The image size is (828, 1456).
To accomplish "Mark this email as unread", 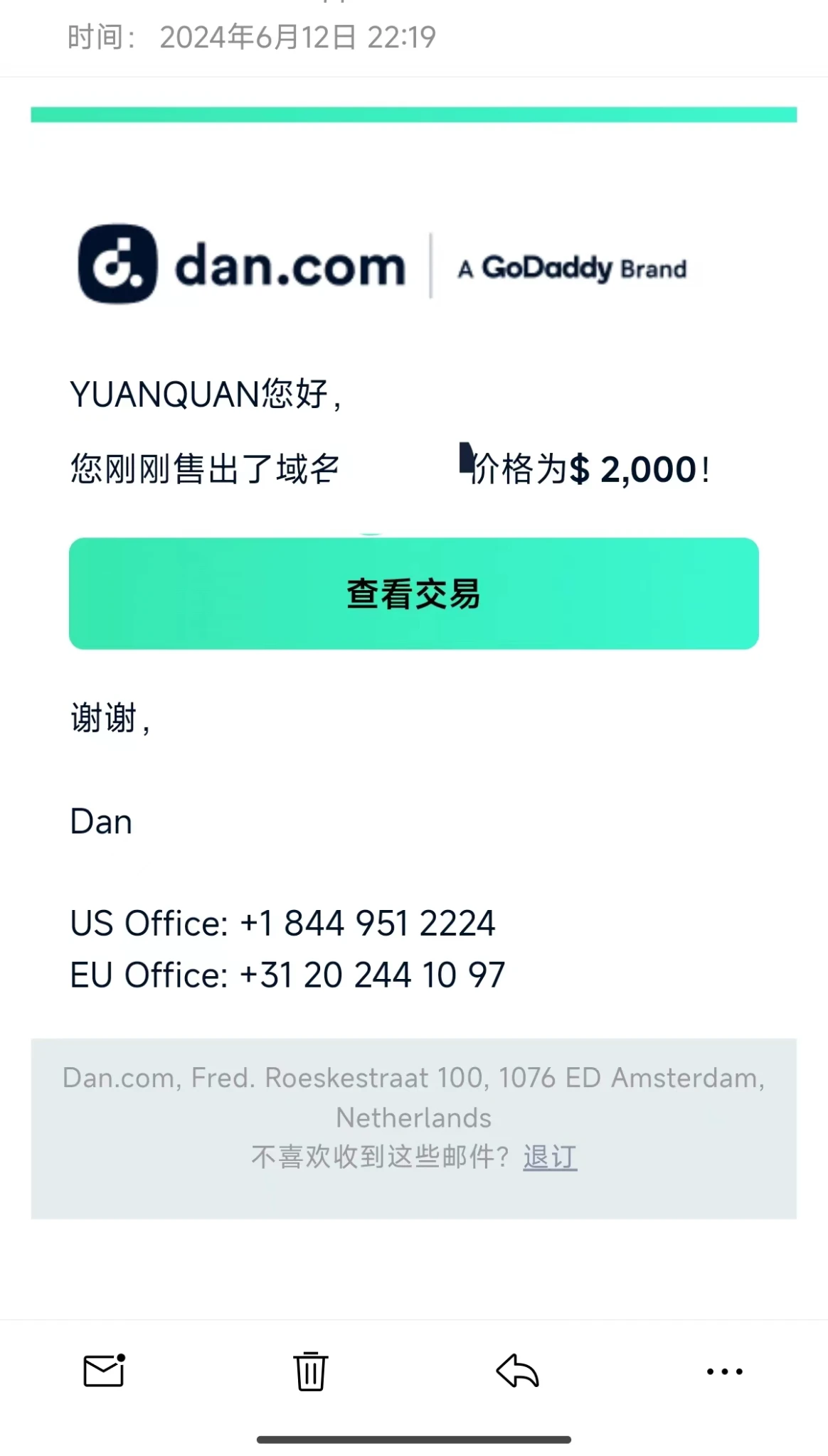I will click(104, 1371).
